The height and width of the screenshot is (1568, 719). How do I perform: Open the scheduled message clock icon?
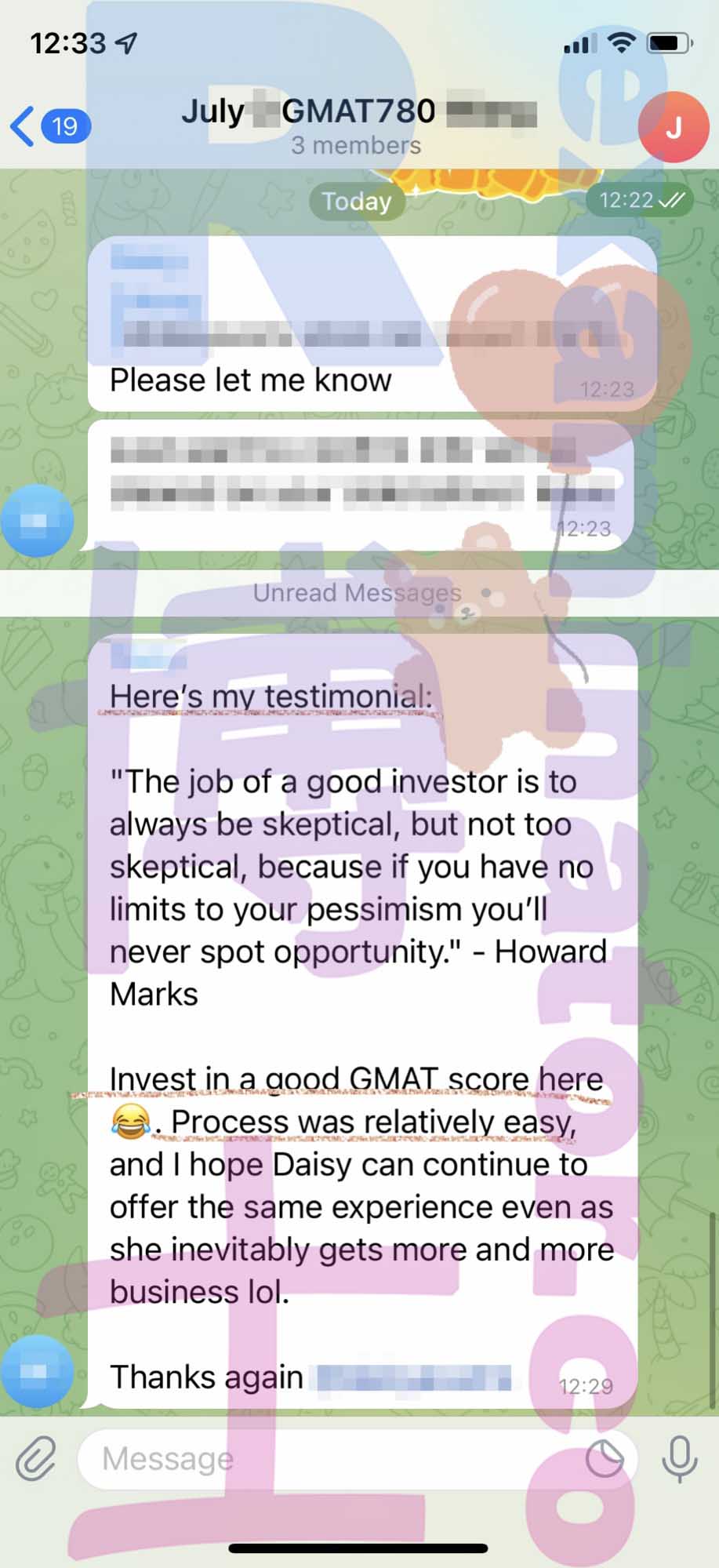[604, 1459]
